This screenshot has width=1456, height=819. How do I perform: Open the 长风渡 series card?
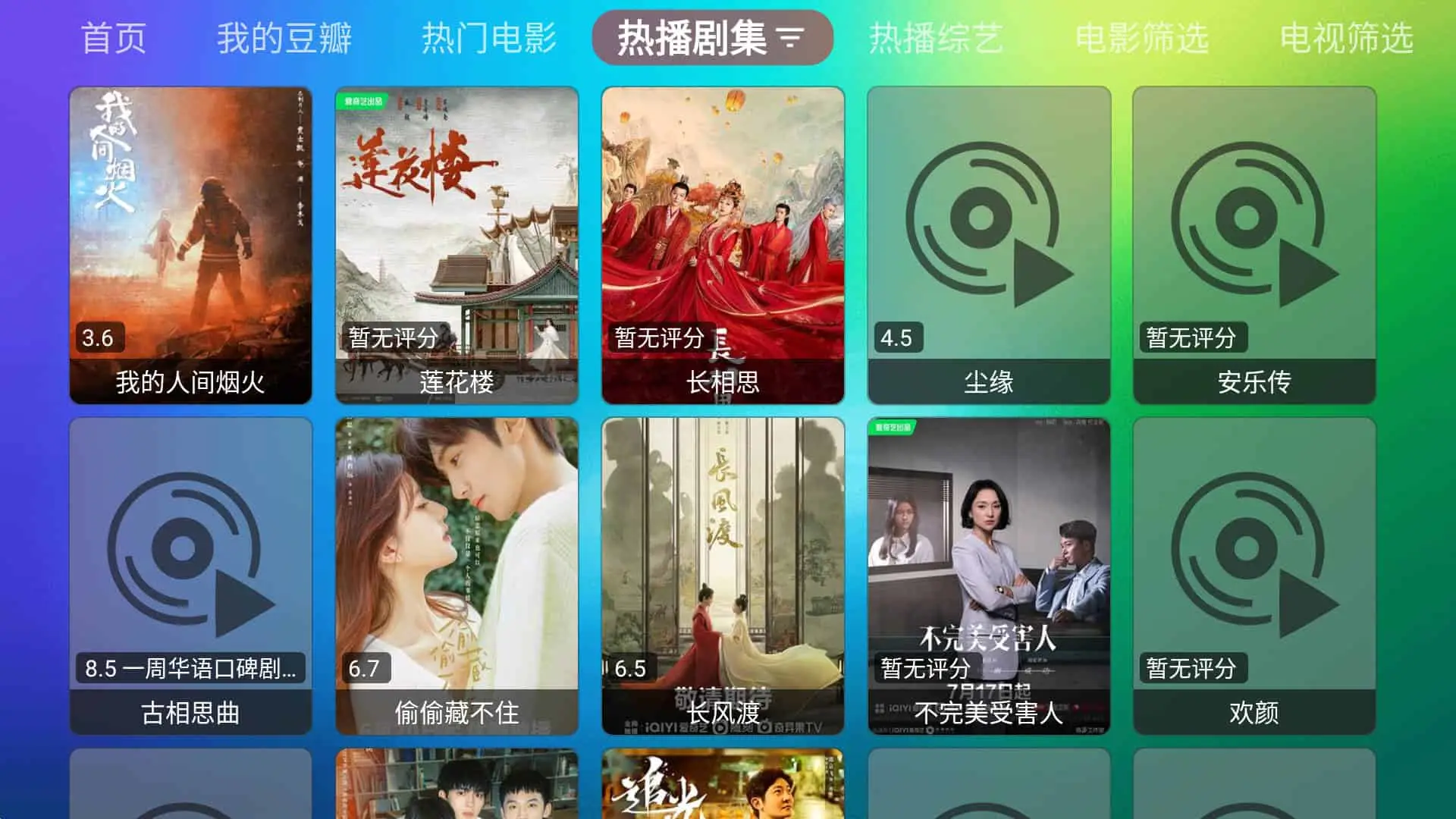point(723,576)
